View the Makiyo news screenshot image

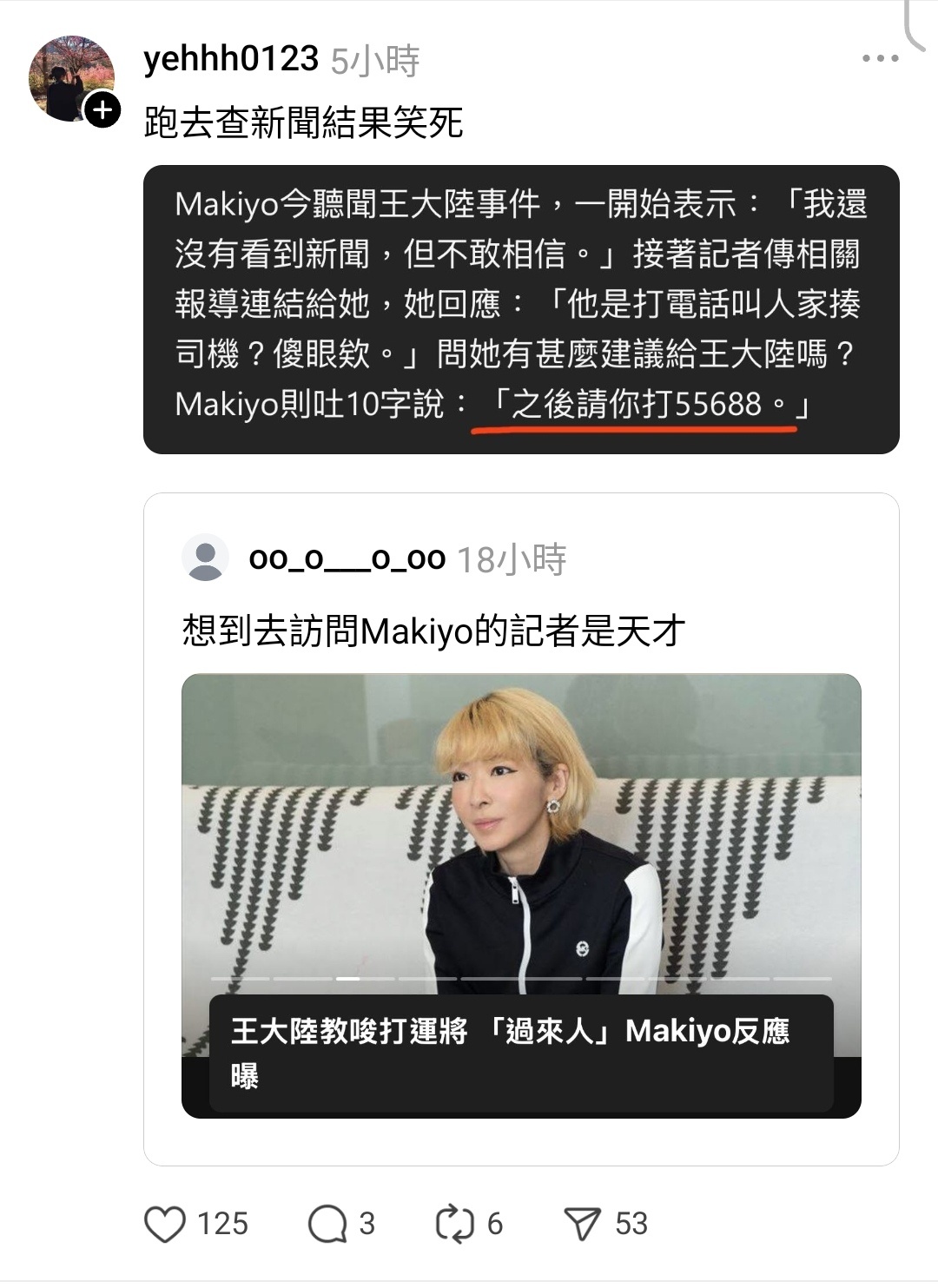[520, 309]
